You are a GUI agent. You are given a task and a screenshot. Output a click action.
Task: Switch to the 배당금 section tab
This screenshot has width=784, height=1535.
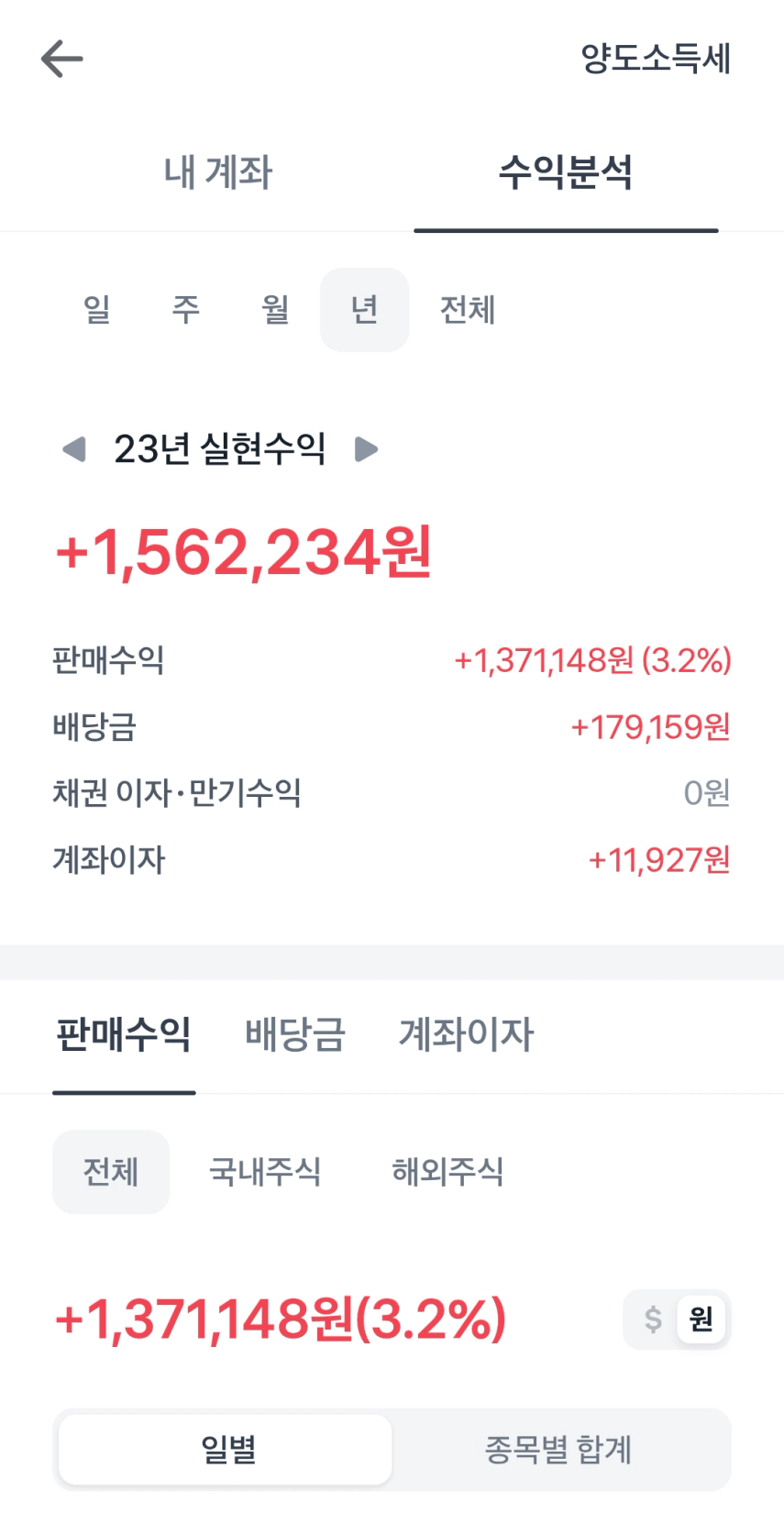click(x=295, y=1034)
